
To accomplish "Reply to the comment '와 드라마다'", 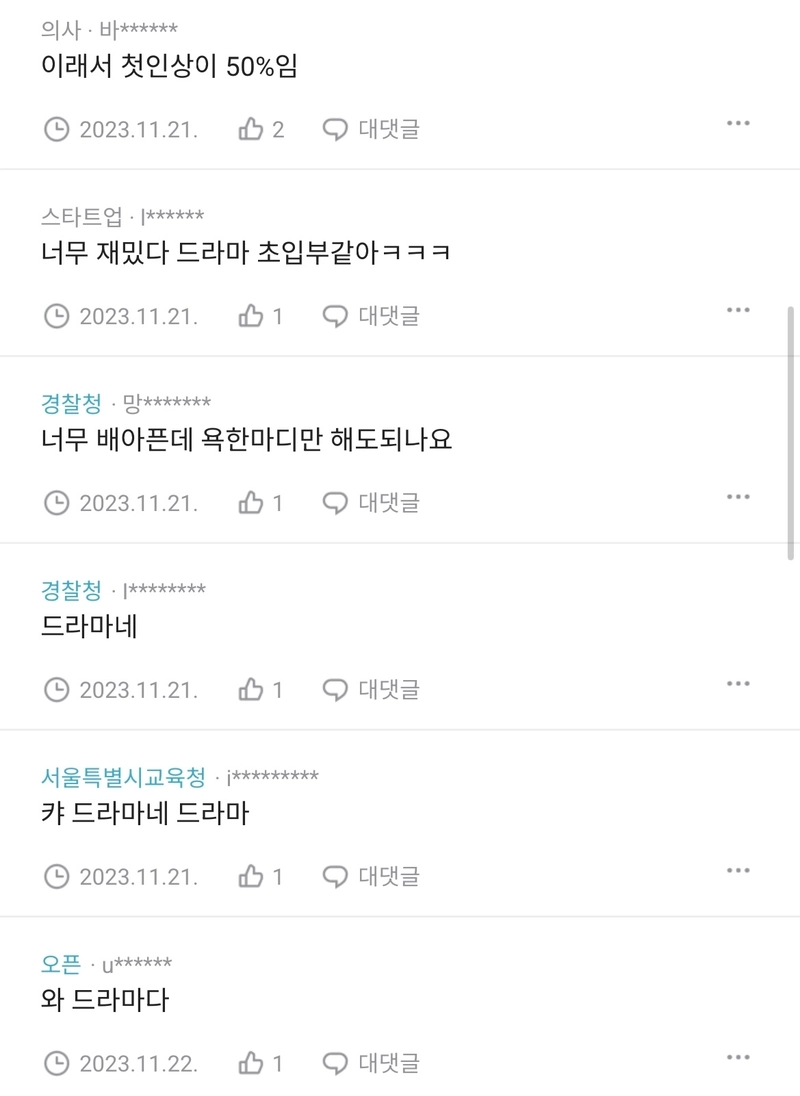I will (x=371, y=1063).
